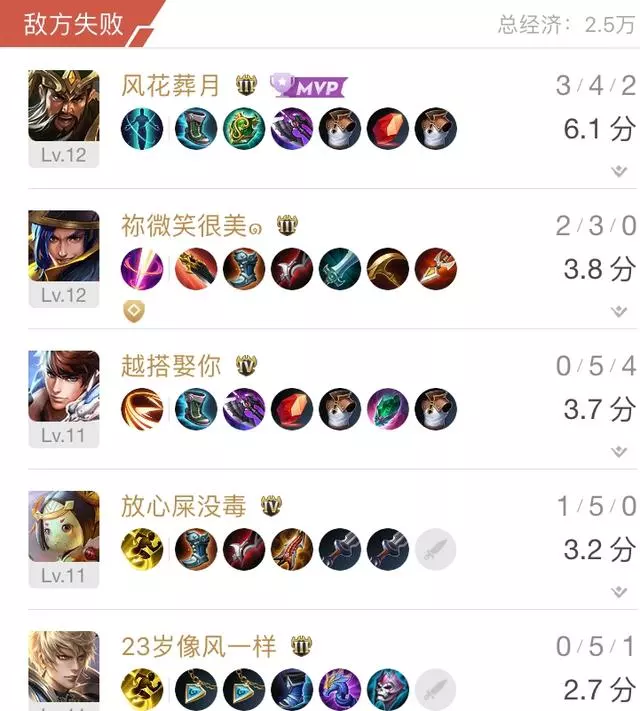Open hero avatar of 放心屎没毒
This screenshot has width=640, height=711.
tap(64, 527)
